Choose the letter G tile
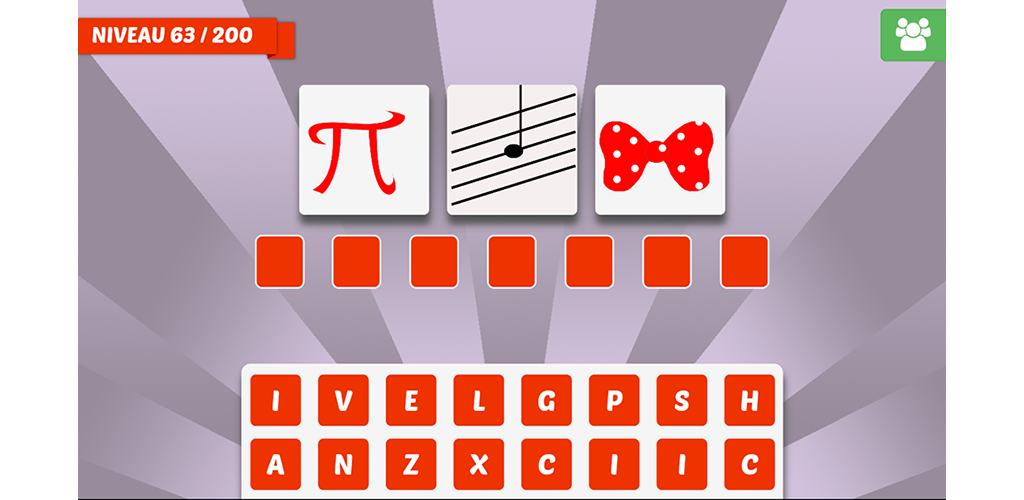This screenshot has height=500, width=1024. pos(546,401)
